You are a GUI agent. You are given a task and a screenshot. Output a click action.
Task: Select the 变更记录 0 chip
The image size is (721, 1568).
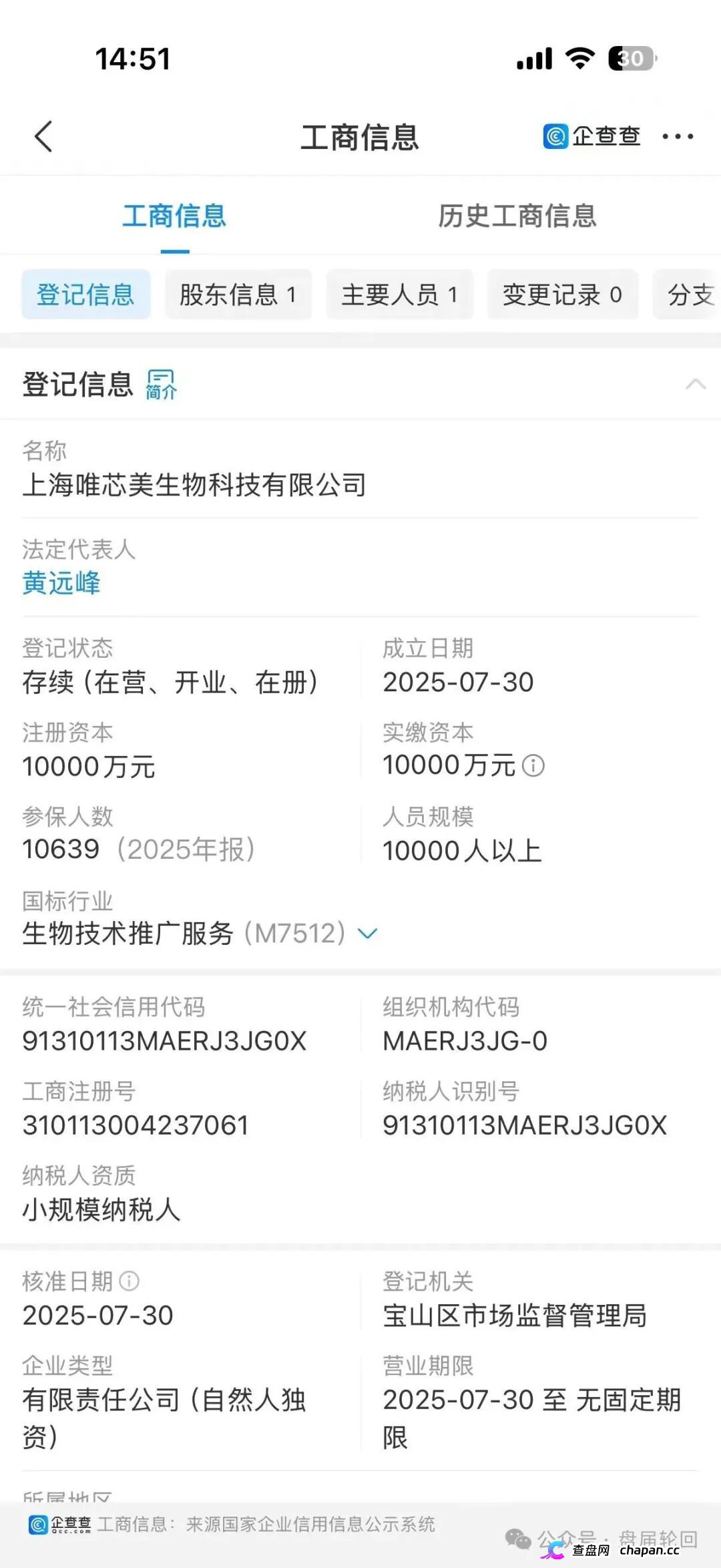(563, 295)
